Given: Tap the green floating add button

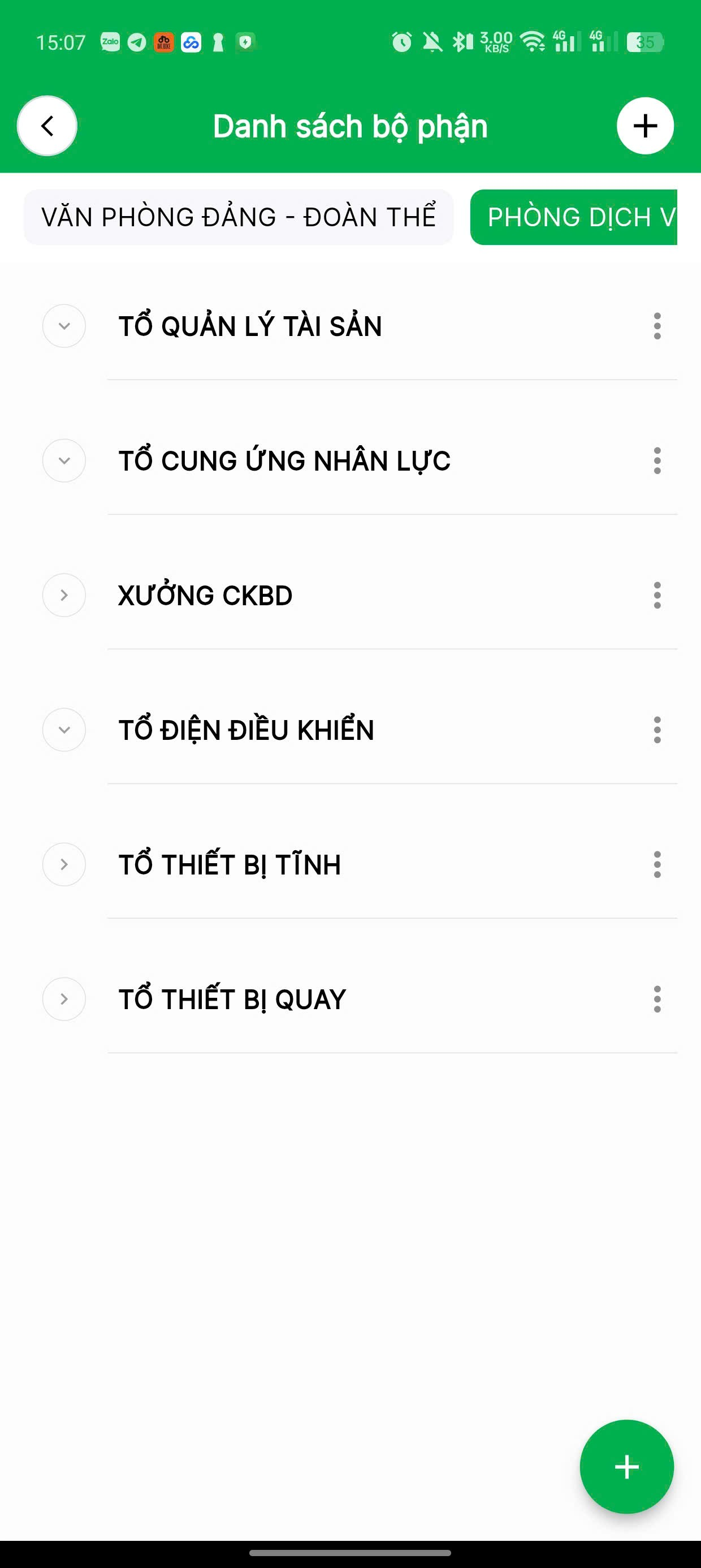Looking at the screenshot, I should point(627,1467).
